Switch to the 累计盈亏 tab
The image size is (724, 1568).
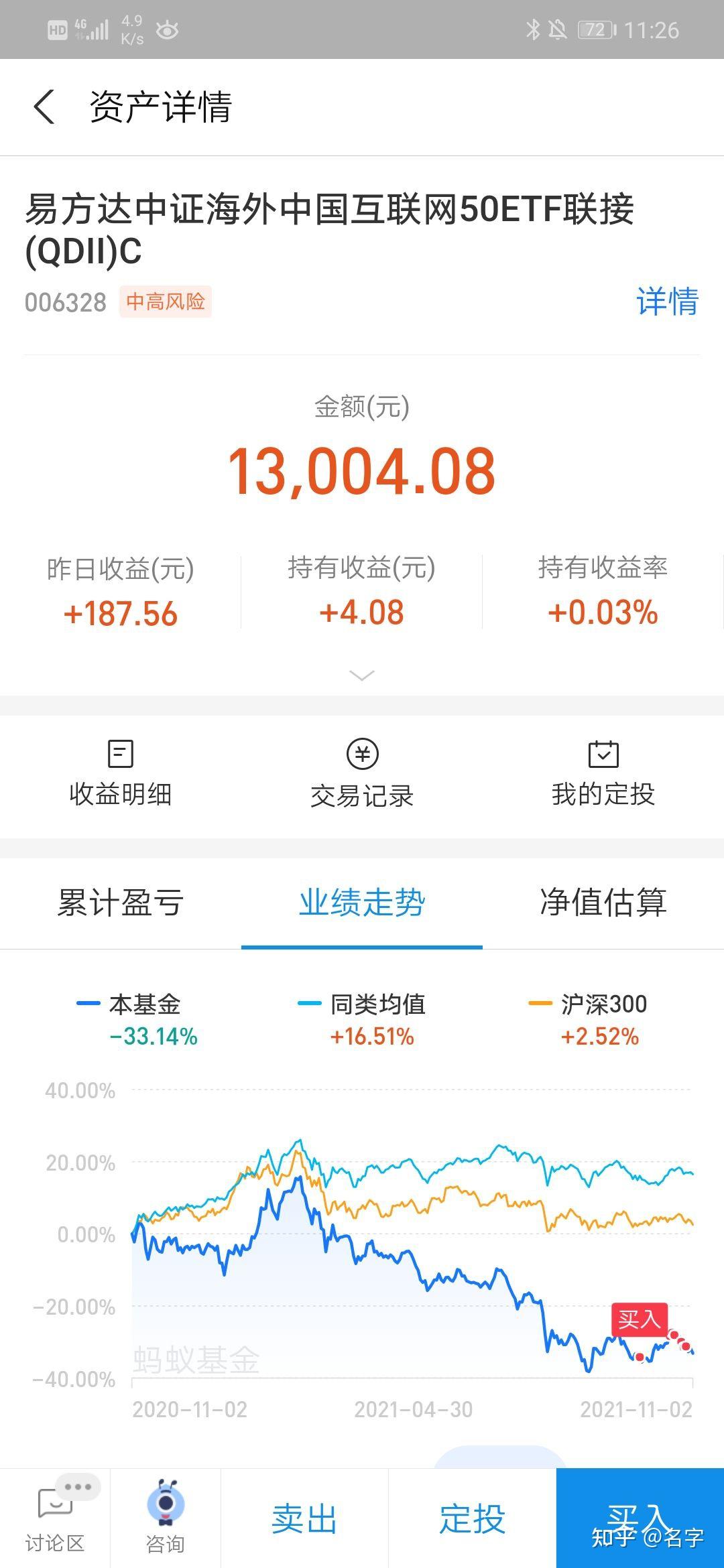(x=119, y=903)
